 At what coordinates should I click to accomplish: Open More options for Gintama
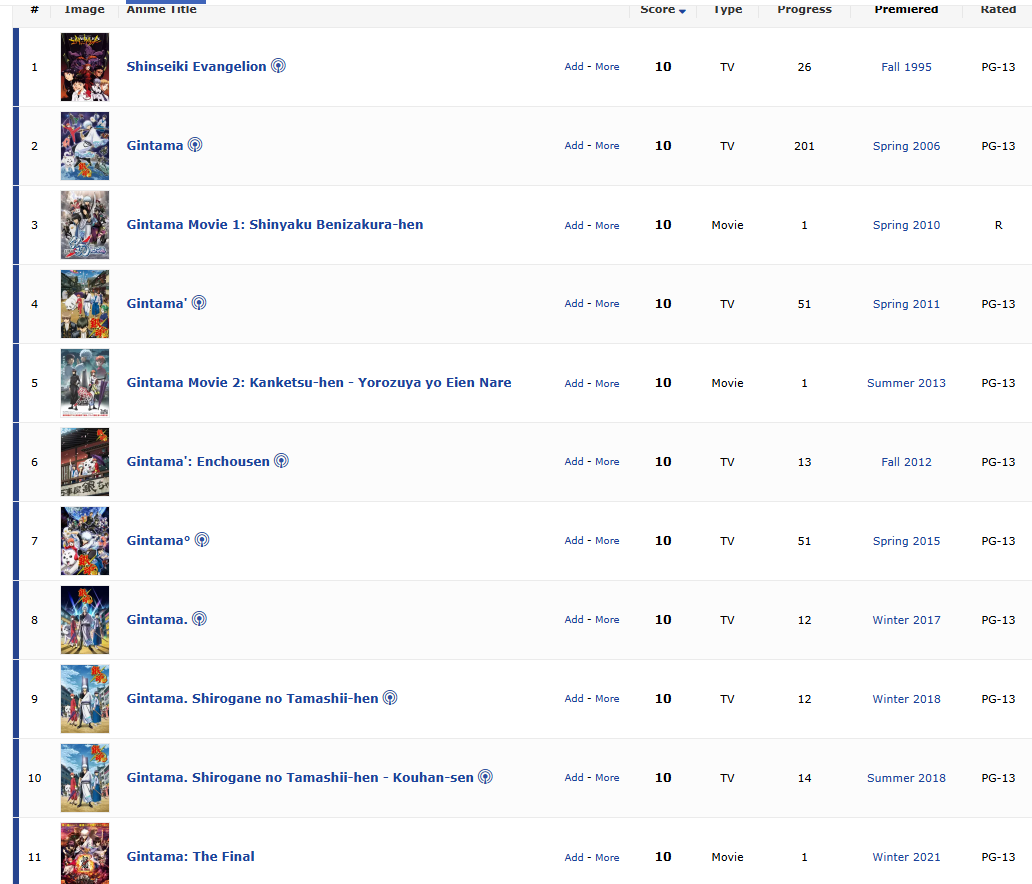607,146
